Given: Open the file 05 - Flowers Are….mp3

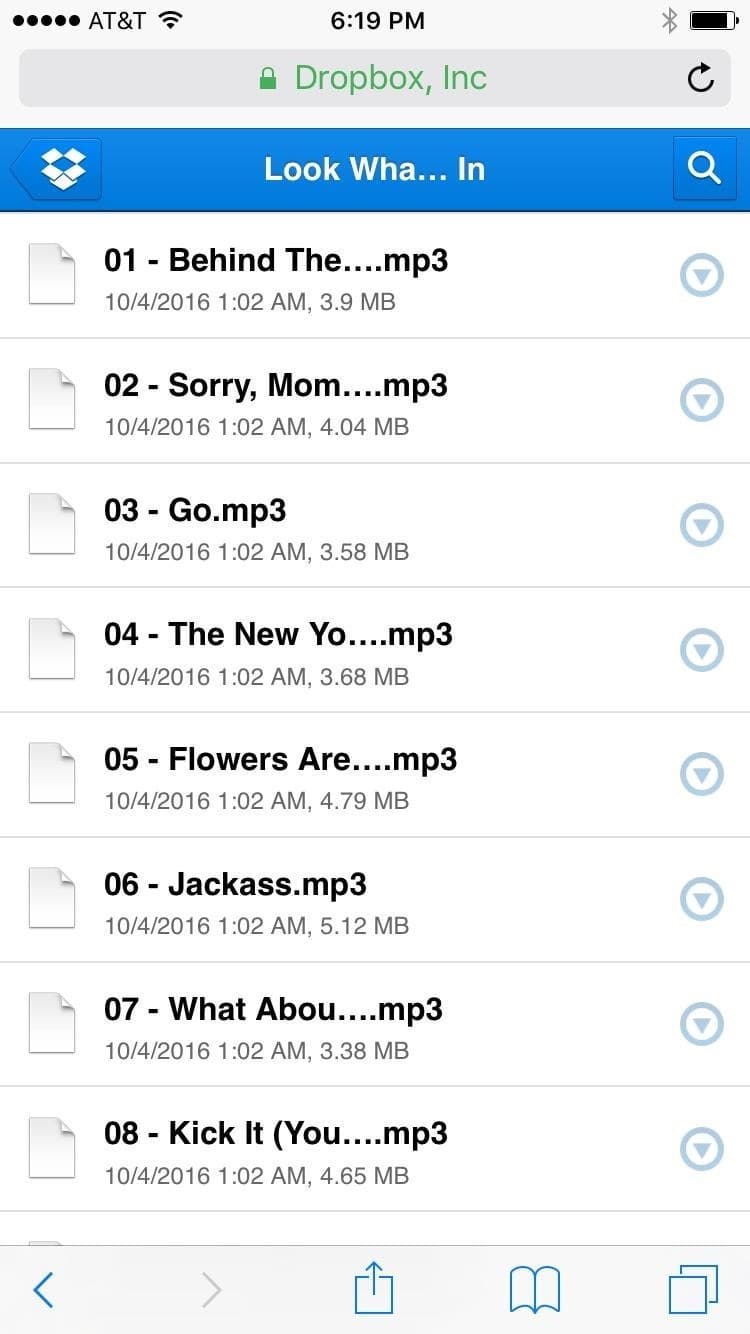Looking at the screenshot, I should (x=281, y=760).
